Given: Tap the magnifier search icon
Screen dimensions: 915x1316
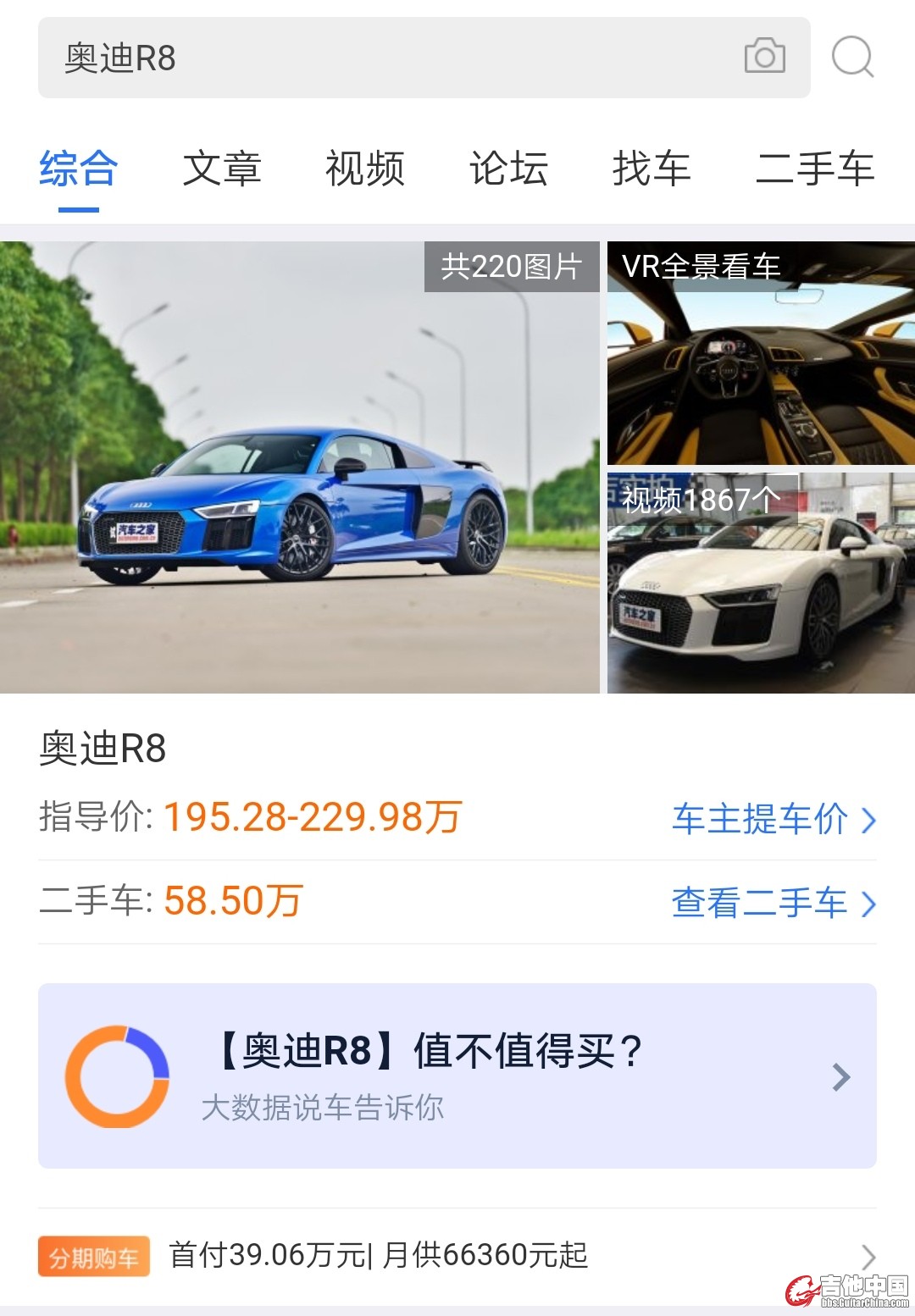Looking at the screenshot, I should (852, 58).
